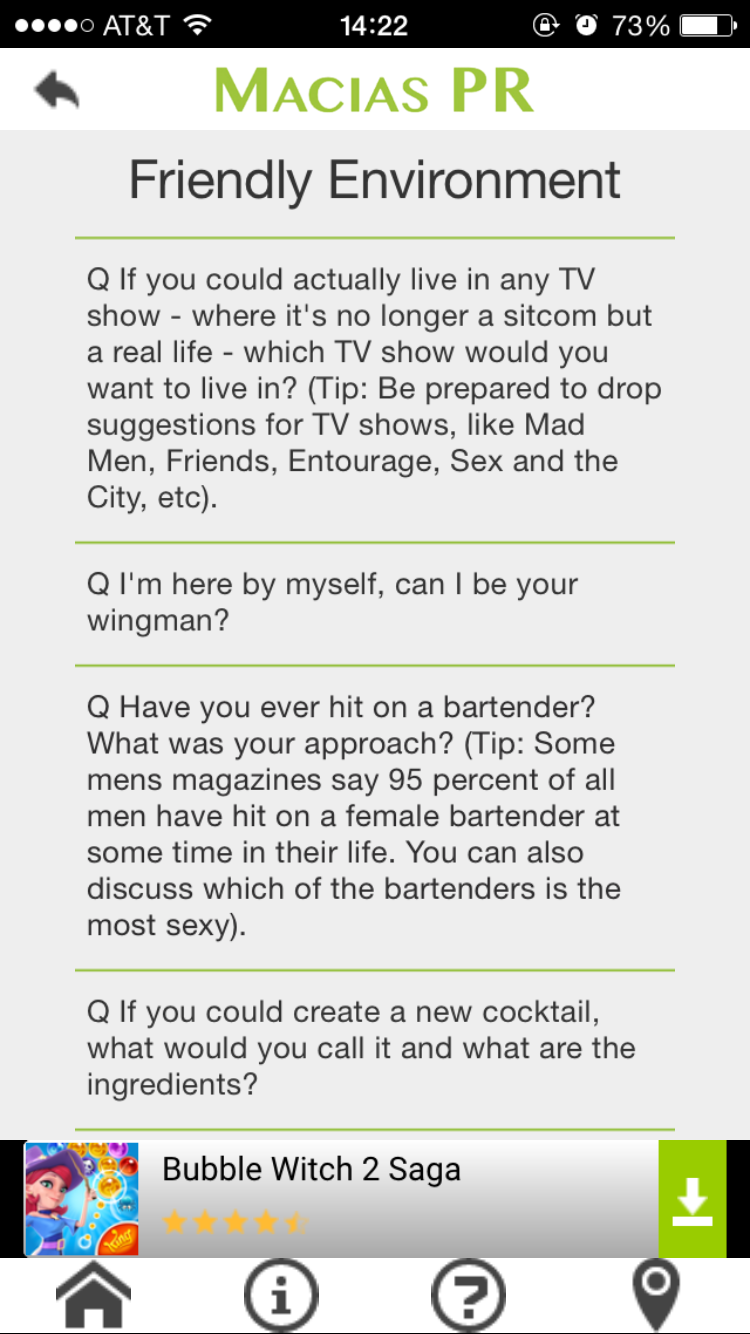The height and width of the screenshot is (1334, 750).
Task: Open the info tab
Action: click(x=281, y=1296)
